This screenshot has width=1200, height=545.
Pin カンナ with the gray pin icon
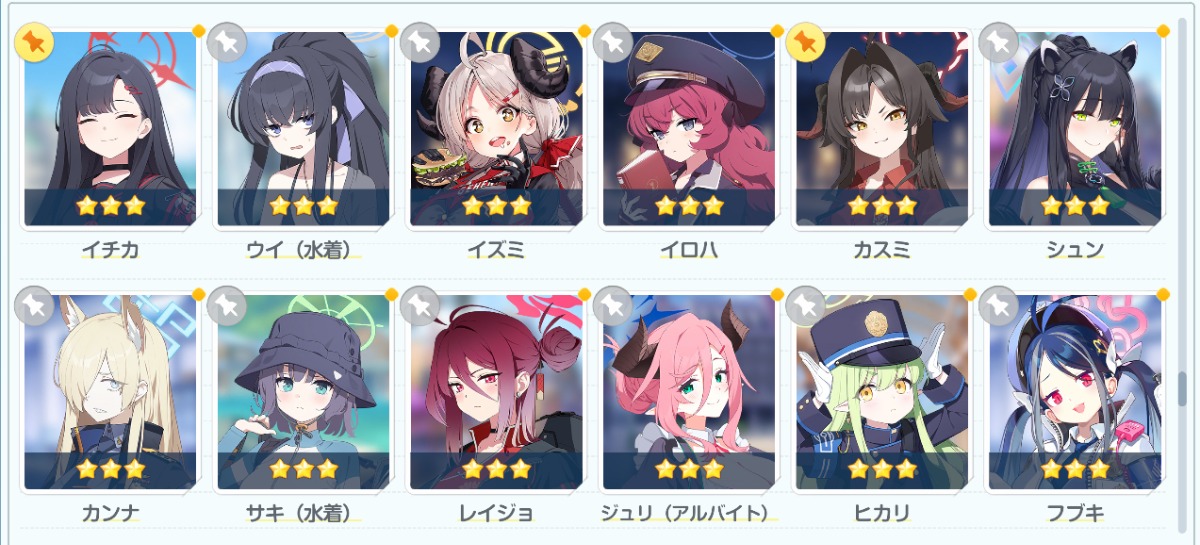33,306
